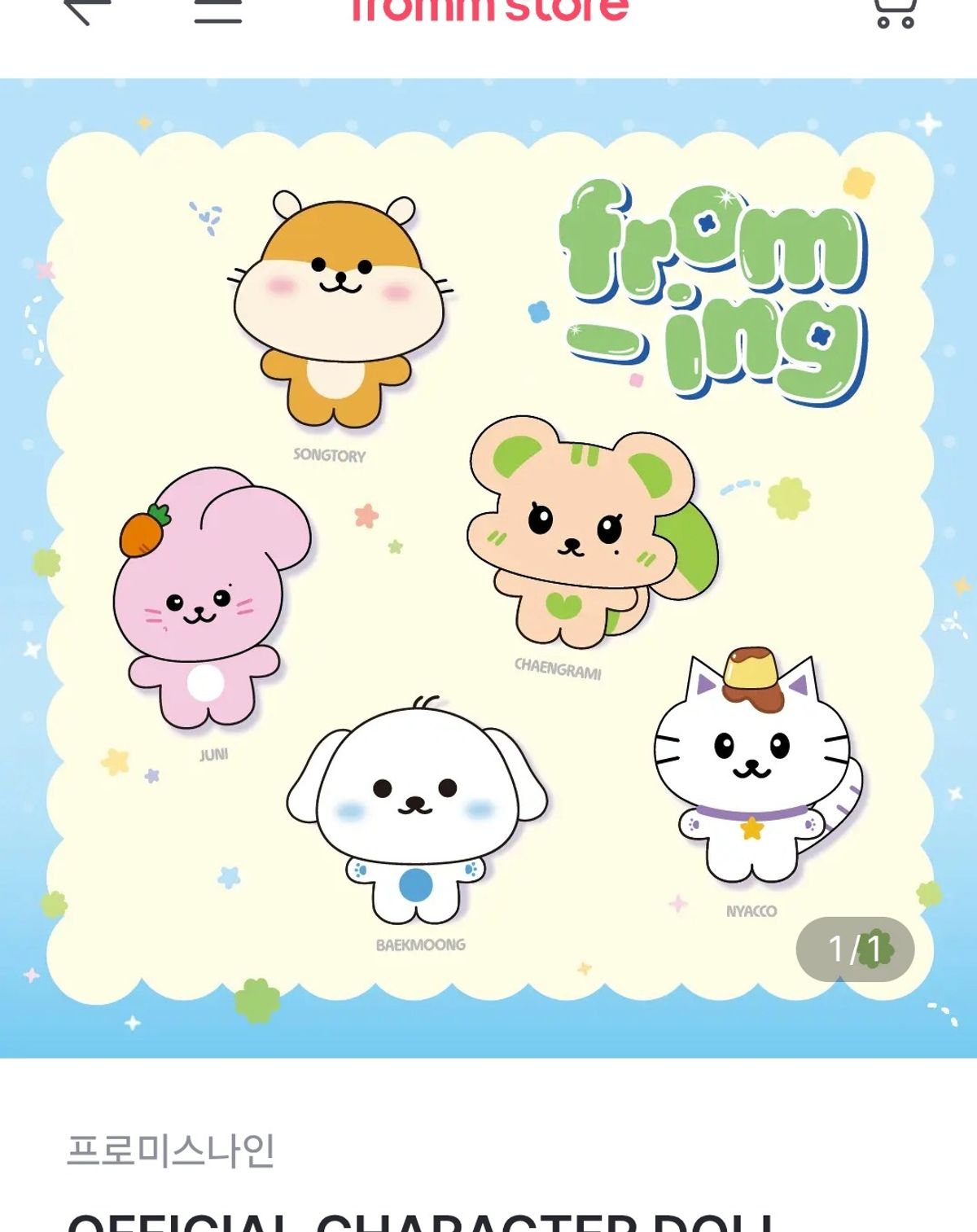The image size is (977, 1232).
Task: Open the shopping cart
Action: tap(894, 11)
